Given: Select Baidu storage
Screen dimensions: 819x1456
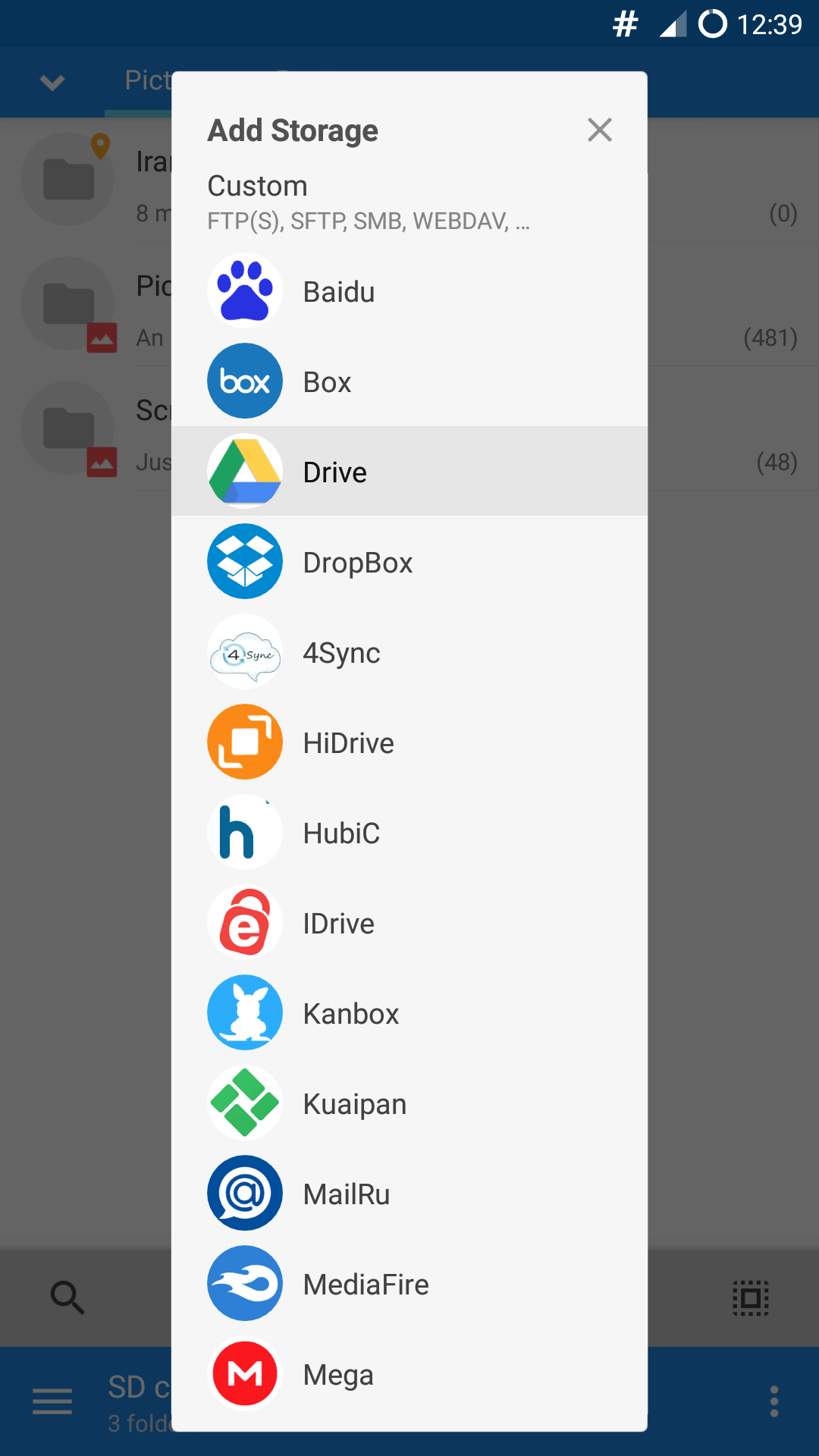Looking at the screenshot, I should click(x=409, y=291).
